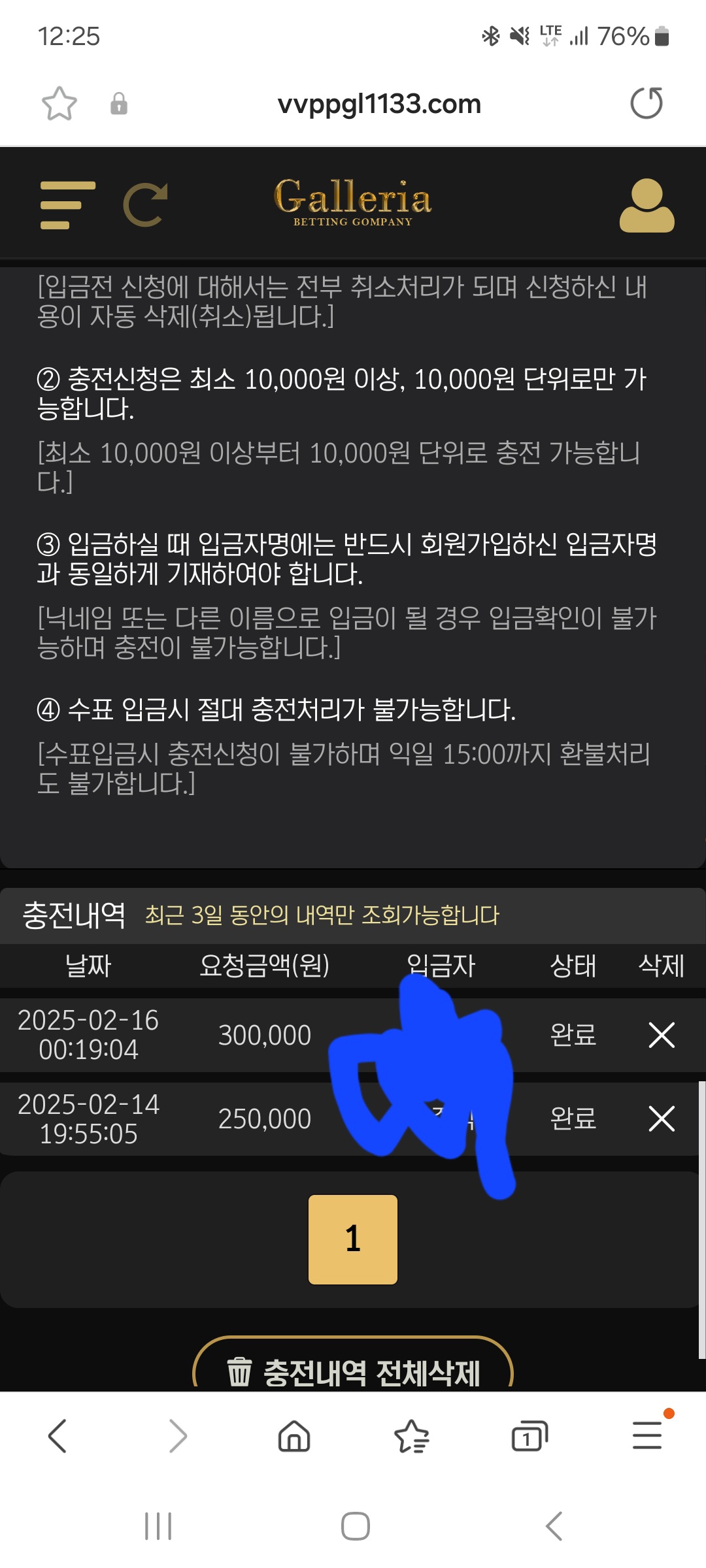Select page 1 in the pagination
Viewport: 706px width, 1568px height.
pos(353,1239)
